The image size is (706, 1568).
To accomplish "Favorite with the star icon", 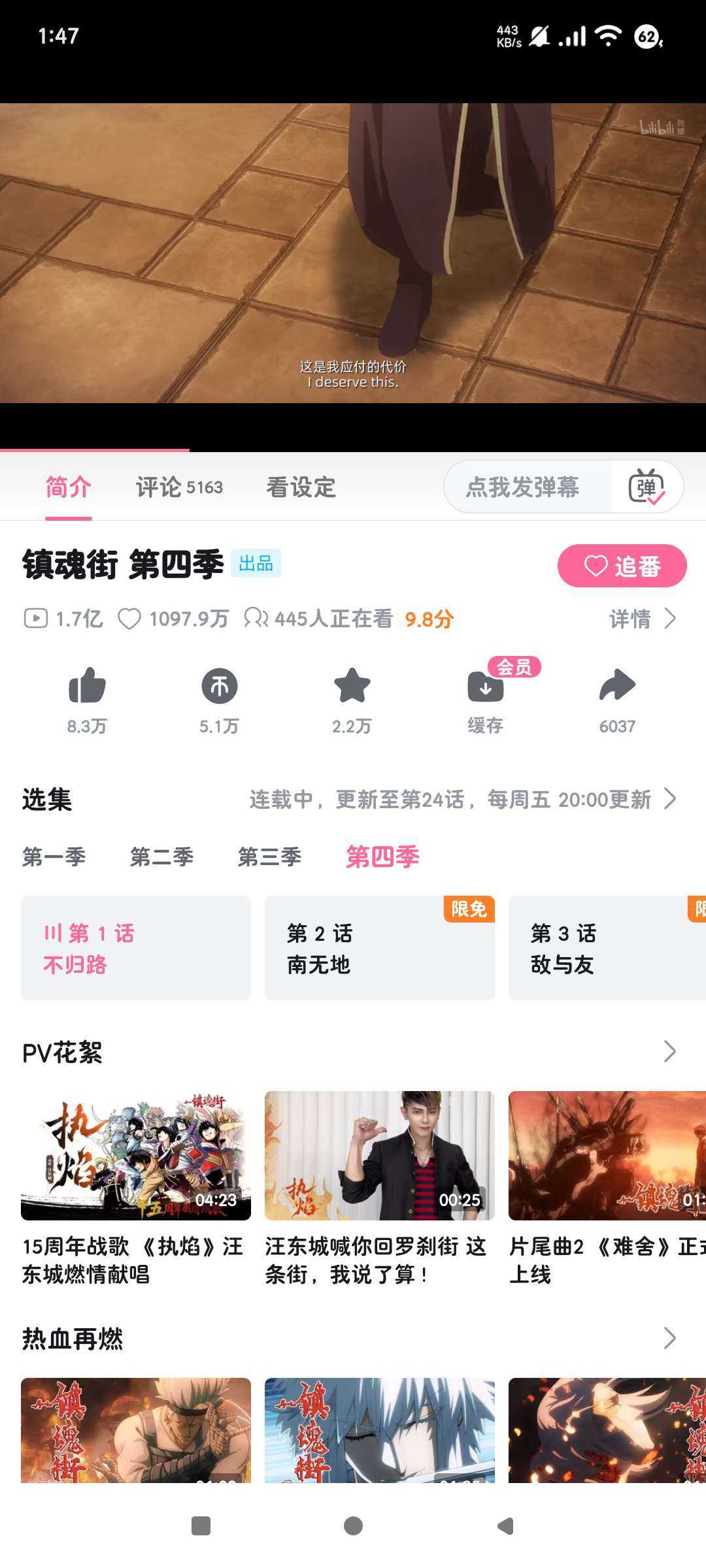I will tap(352, 686).
